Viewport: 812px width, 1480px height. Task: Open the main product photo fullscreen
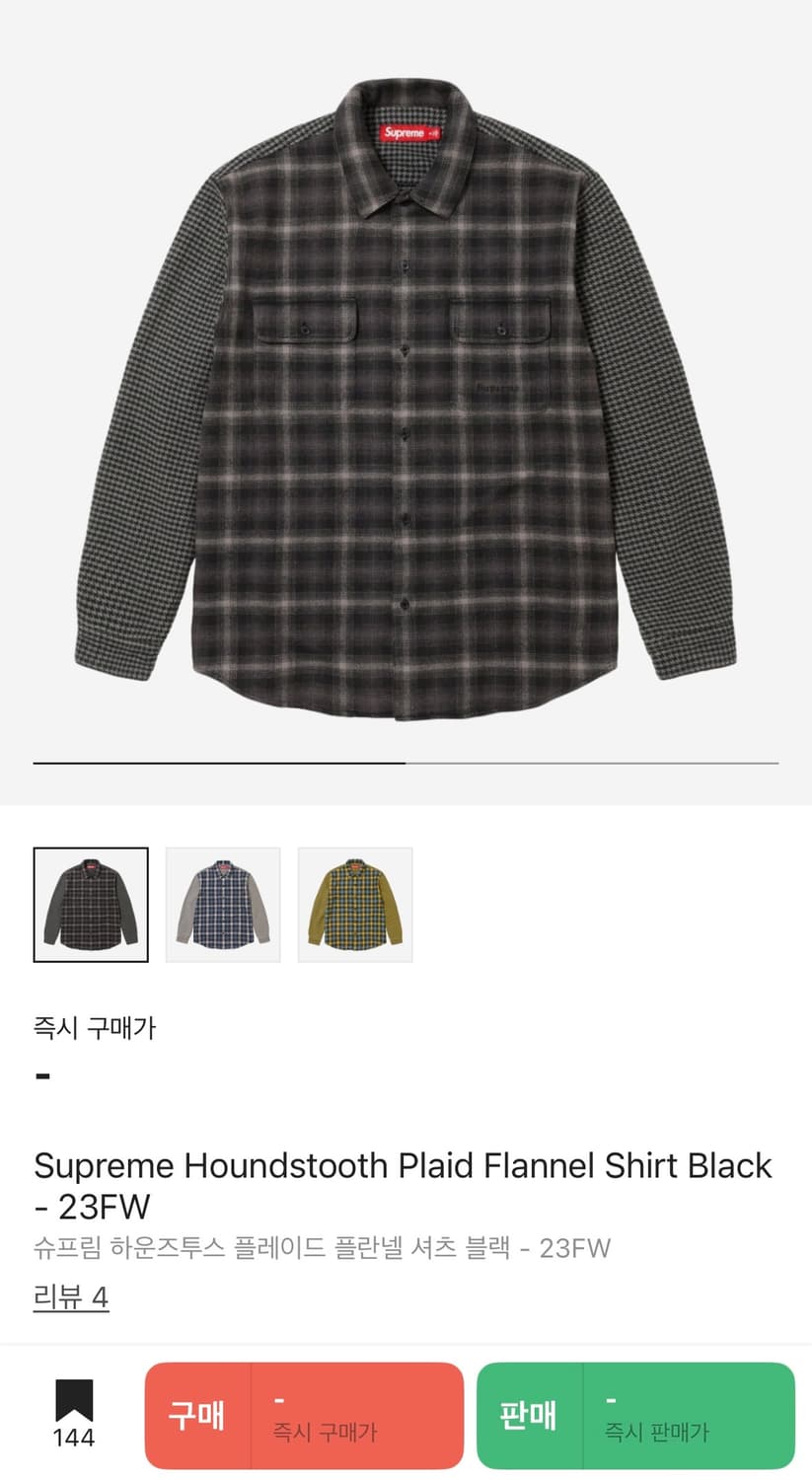pos(406,395)
